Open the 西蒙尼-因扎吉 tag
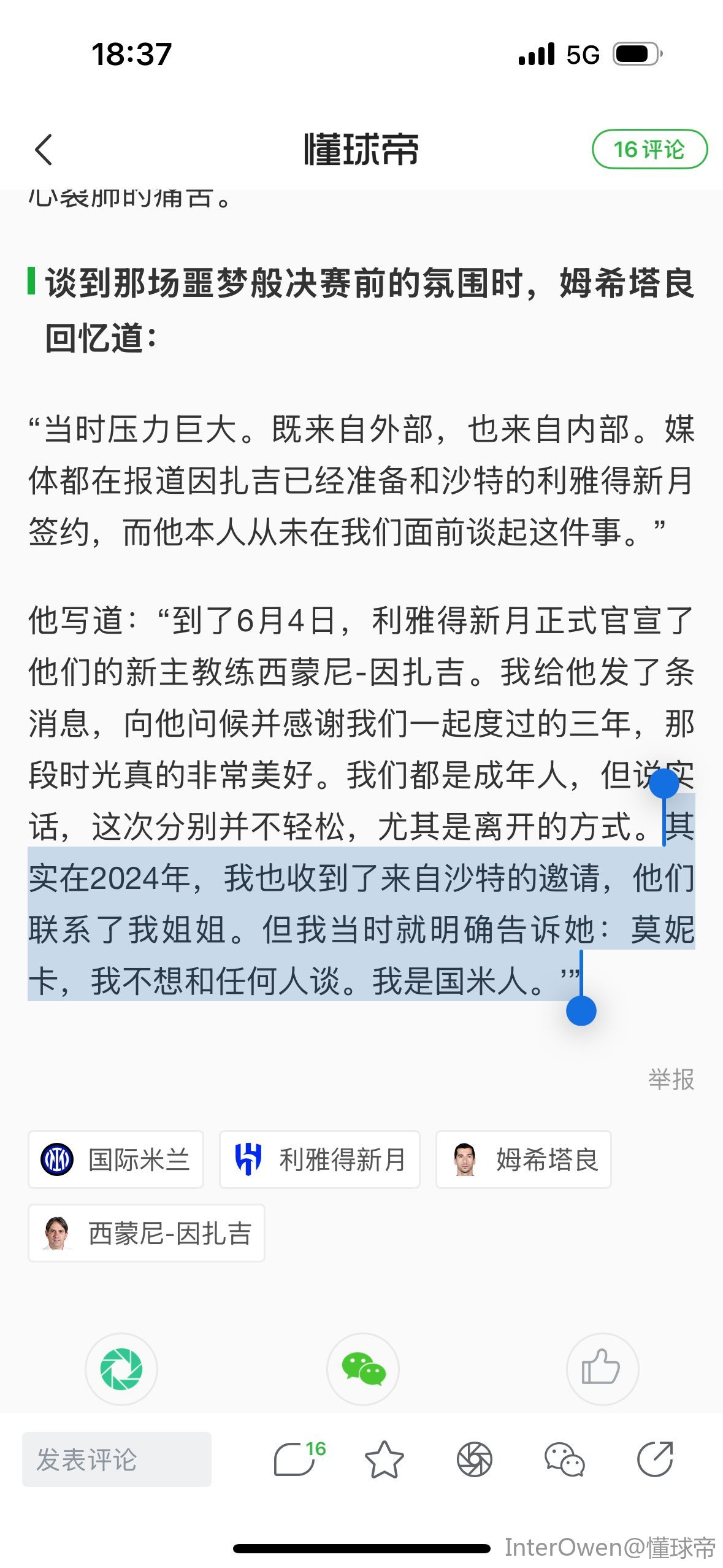The image size is (723, 1568). [x=147, y=1233]
